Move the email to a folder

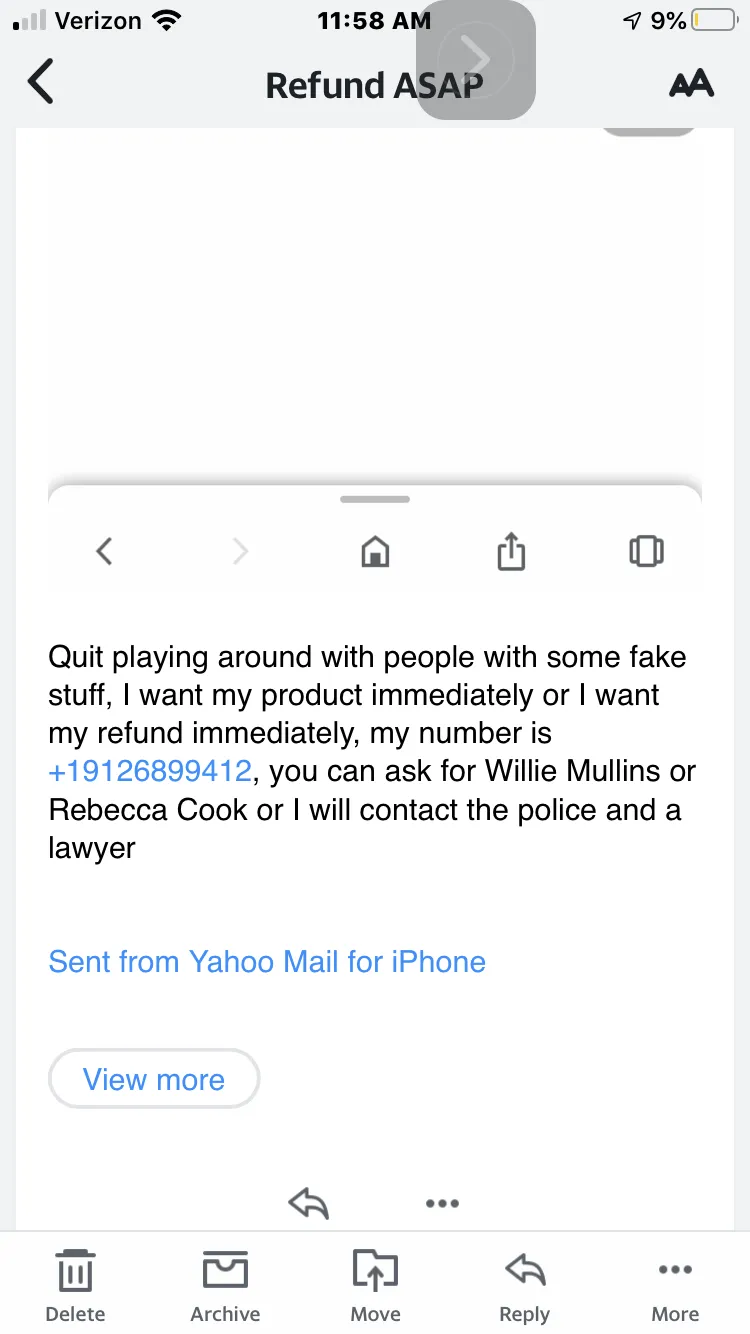[x=375, y=1285]
